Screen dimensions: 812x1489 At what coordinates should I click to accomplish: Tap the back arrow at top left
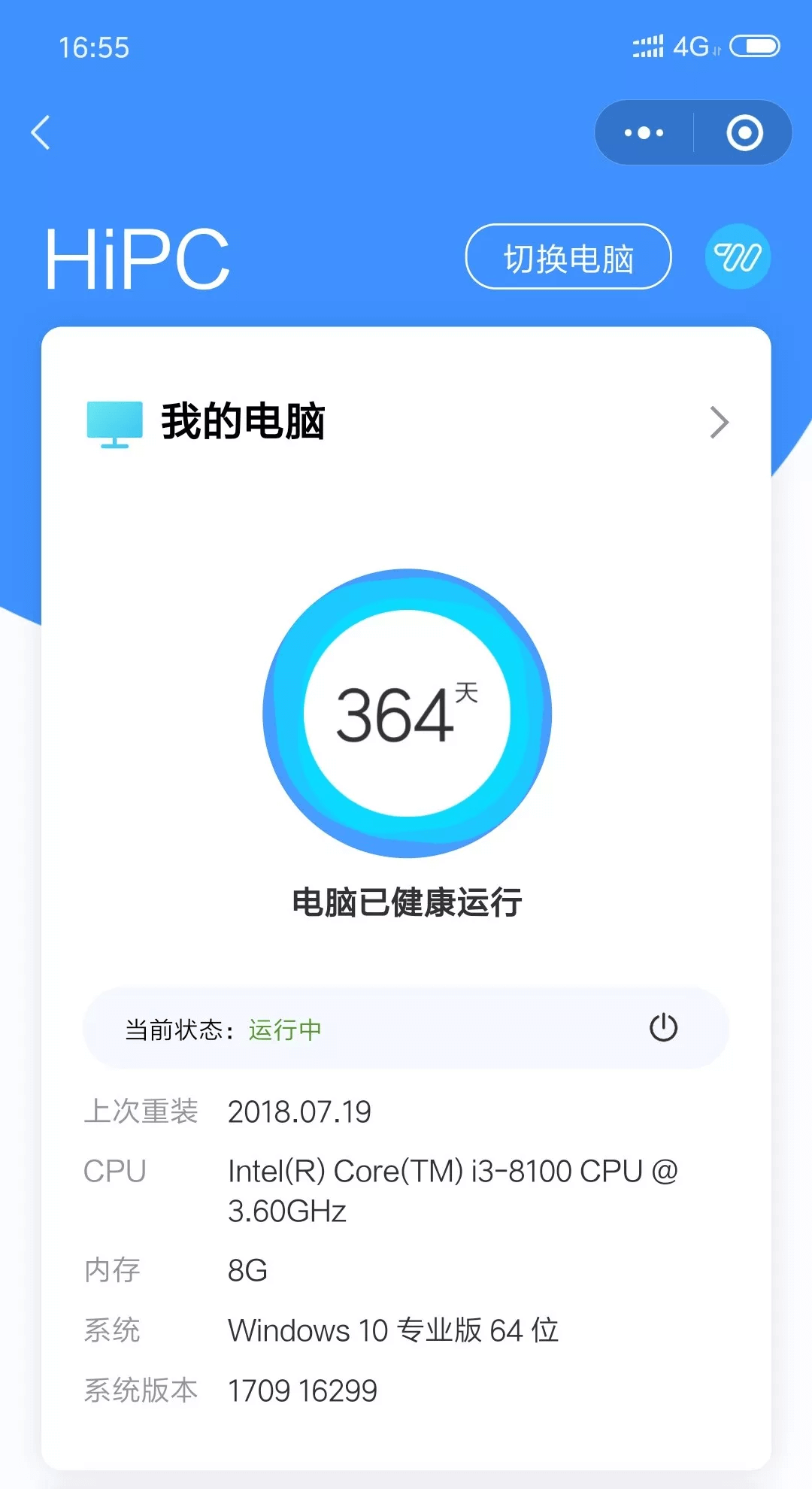41,132
